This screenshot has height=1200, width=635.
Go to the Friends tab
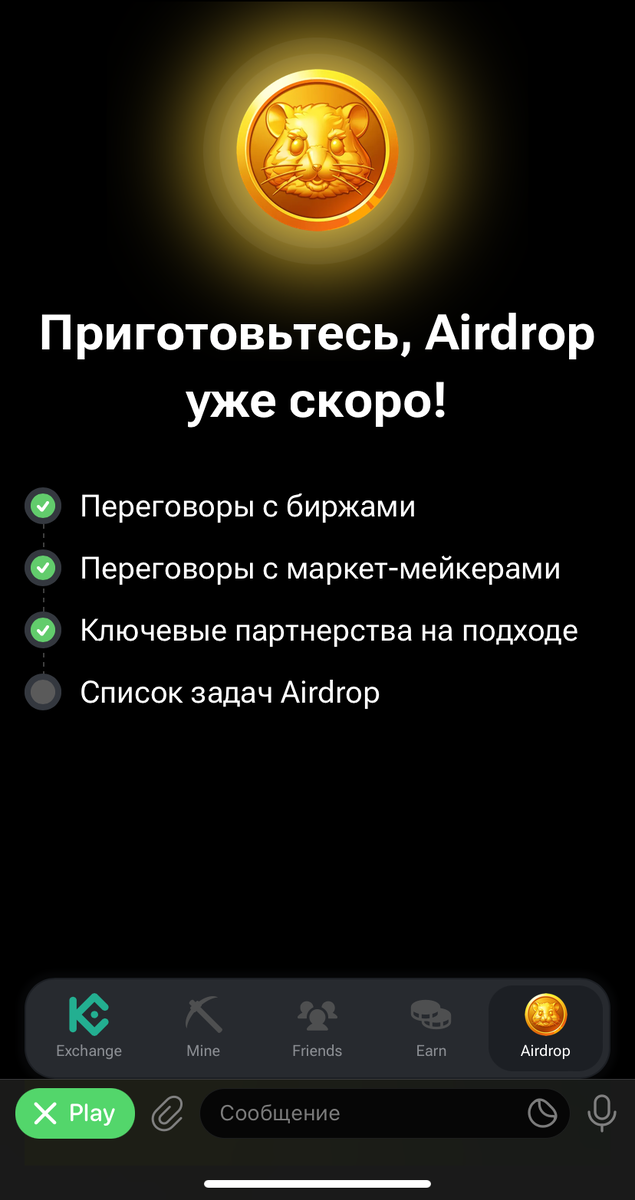pos(317,1027)
